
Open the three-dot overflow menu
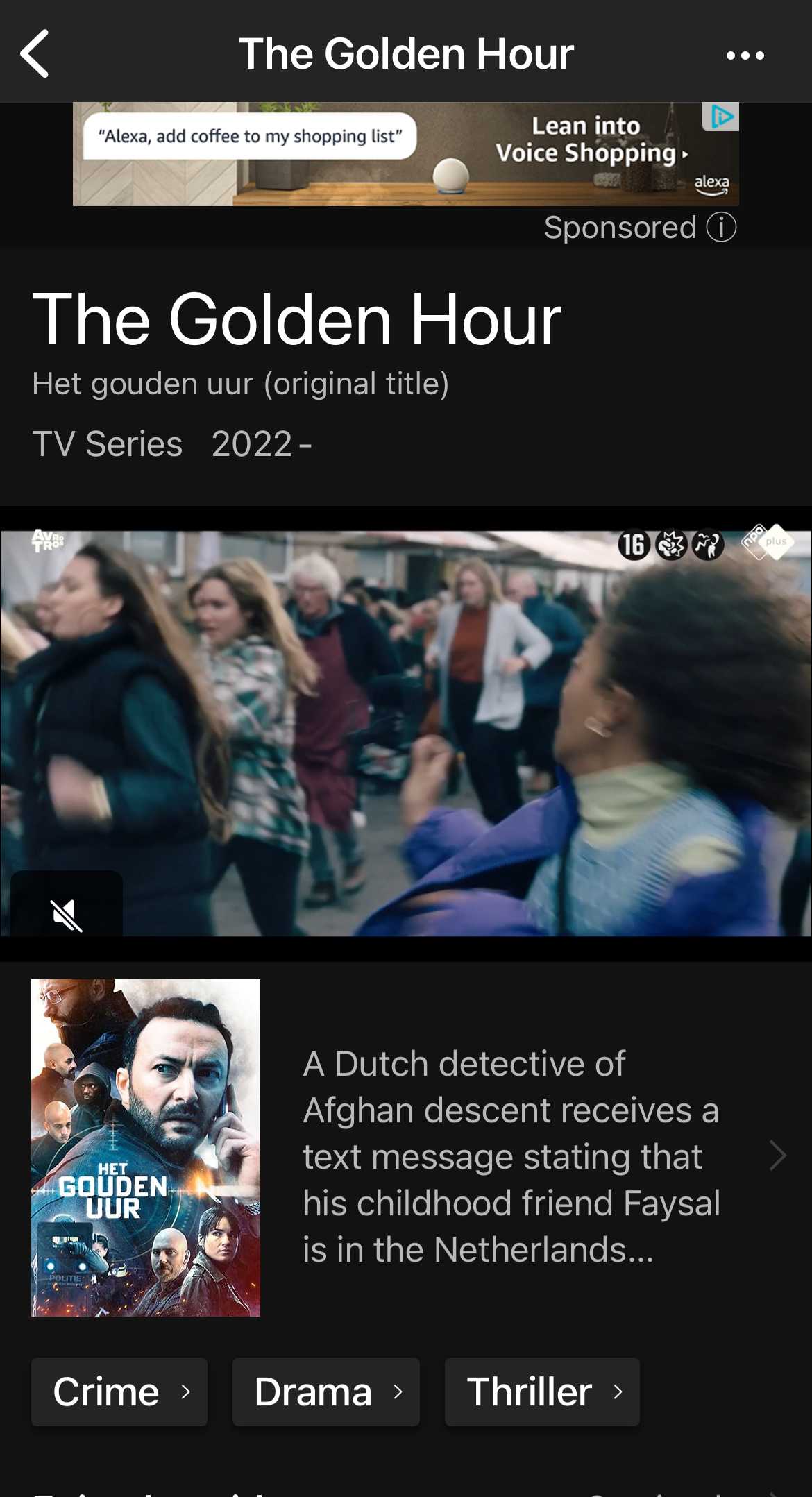[745, 56]
